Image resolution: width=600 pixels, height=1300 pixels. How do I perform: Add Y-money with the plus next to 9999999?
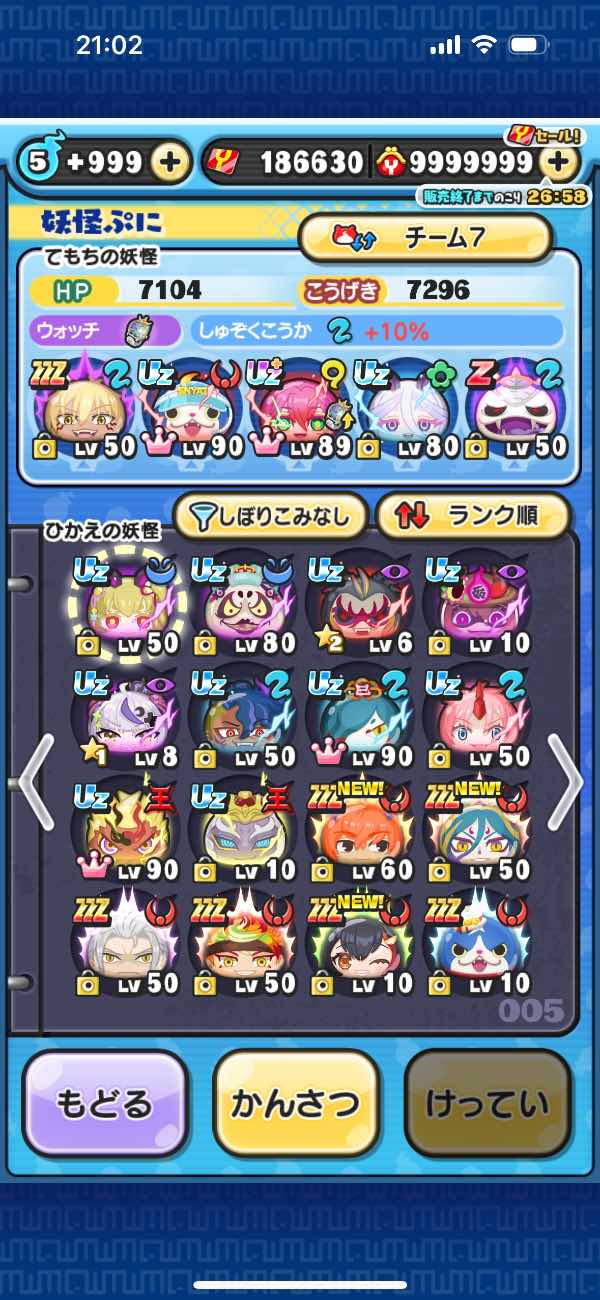562,162
